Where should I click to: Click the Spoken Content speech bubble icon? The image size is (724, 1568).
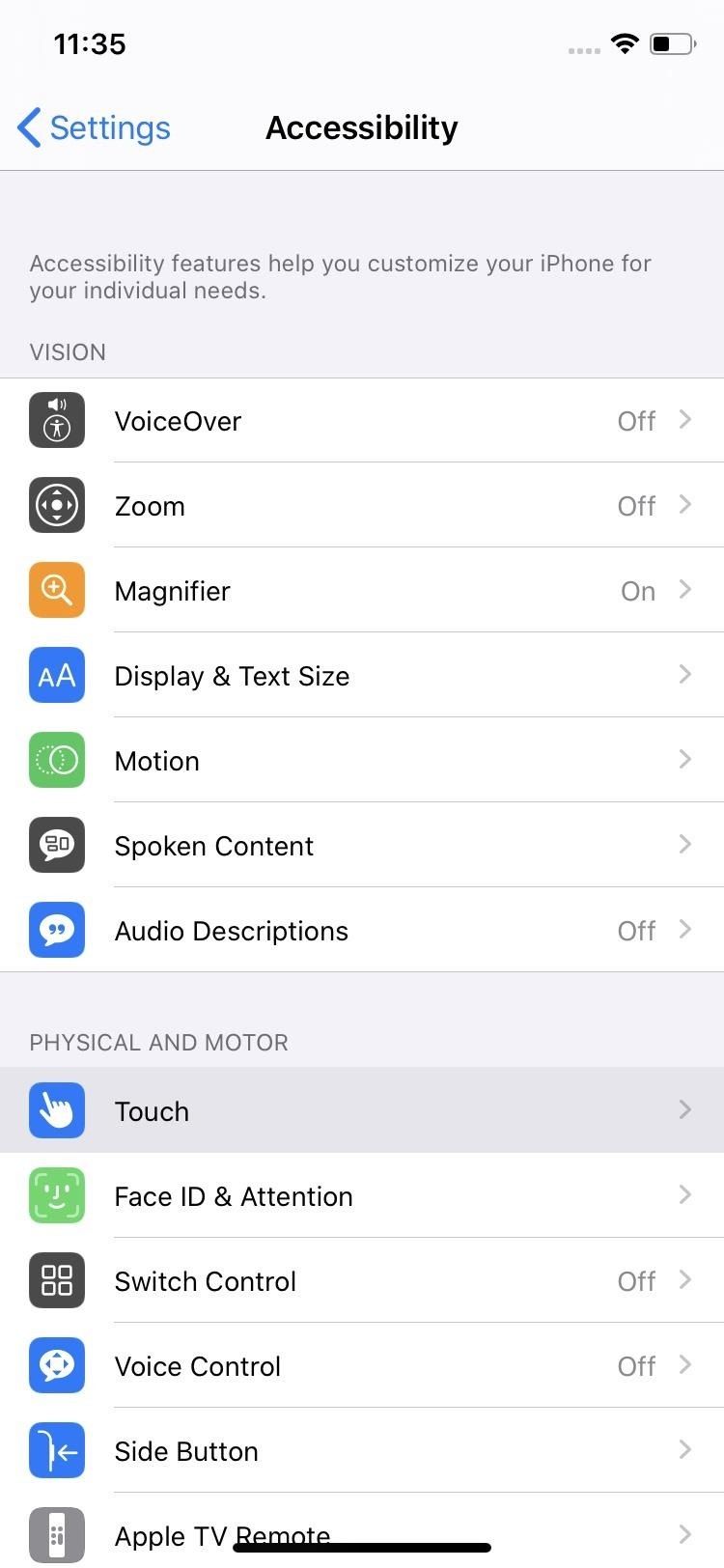point(56,845)
